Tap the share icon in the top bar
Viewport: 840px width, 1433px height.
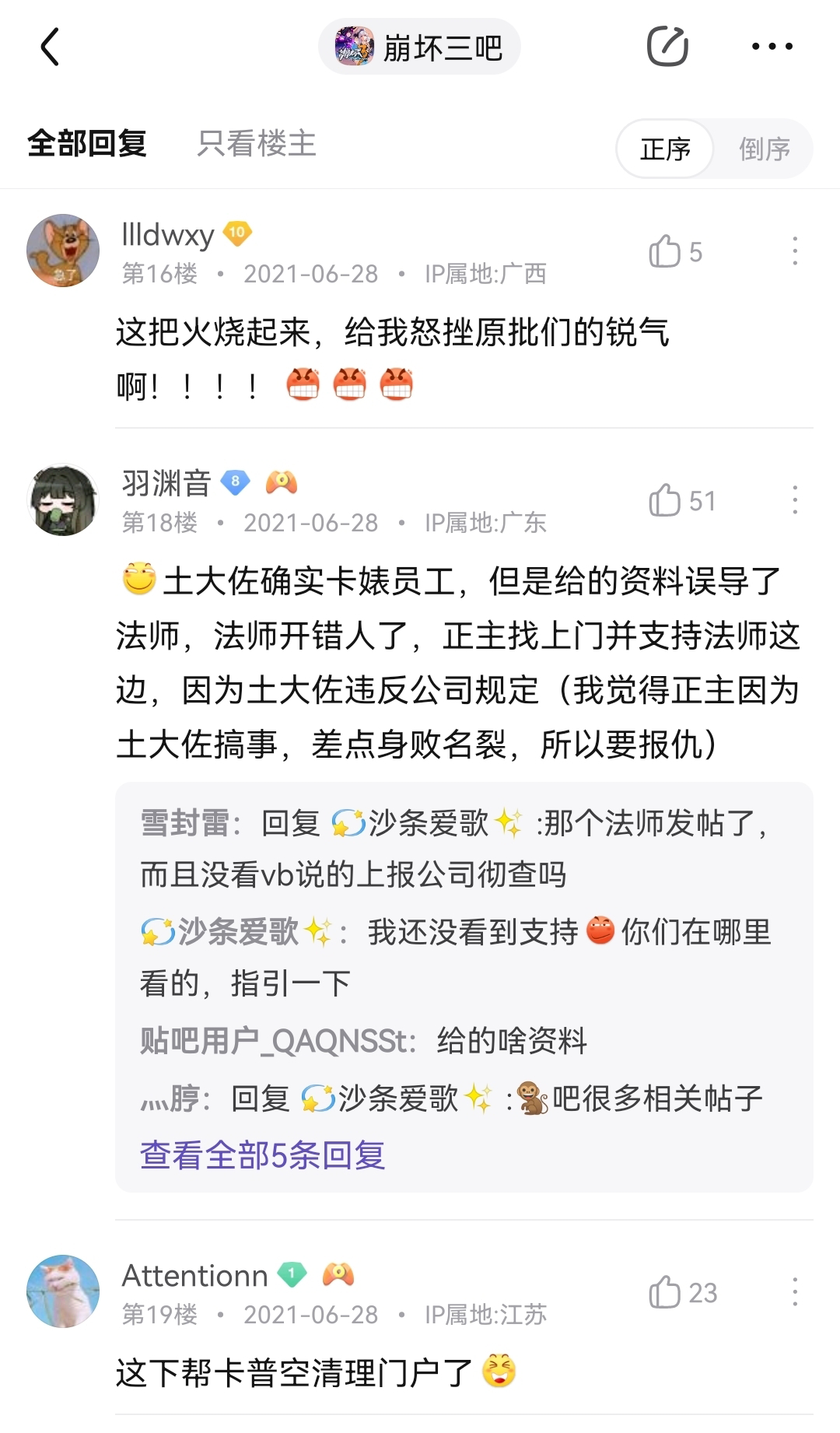click(667, 47)
